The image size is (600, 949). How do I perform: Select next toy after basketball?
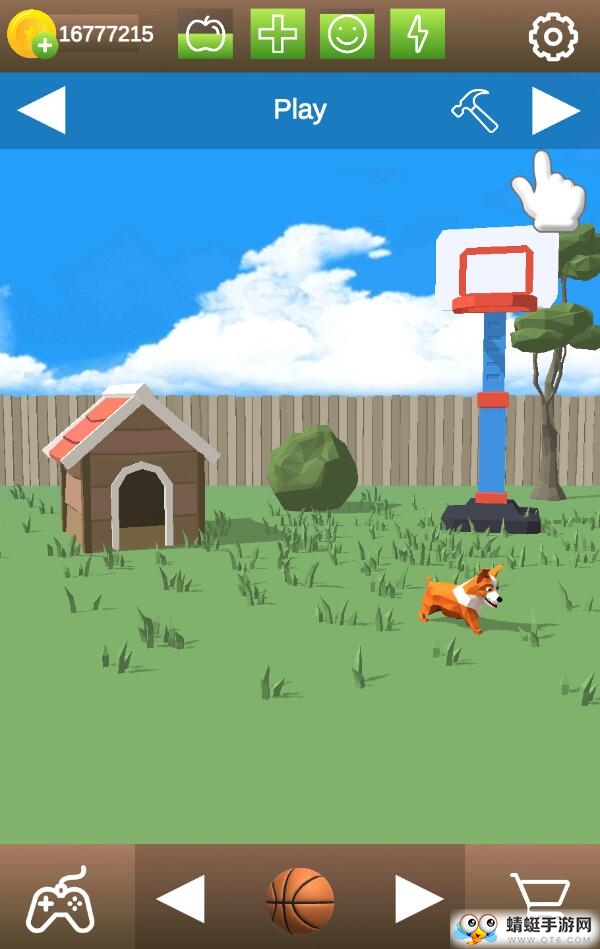pos(419,898)
